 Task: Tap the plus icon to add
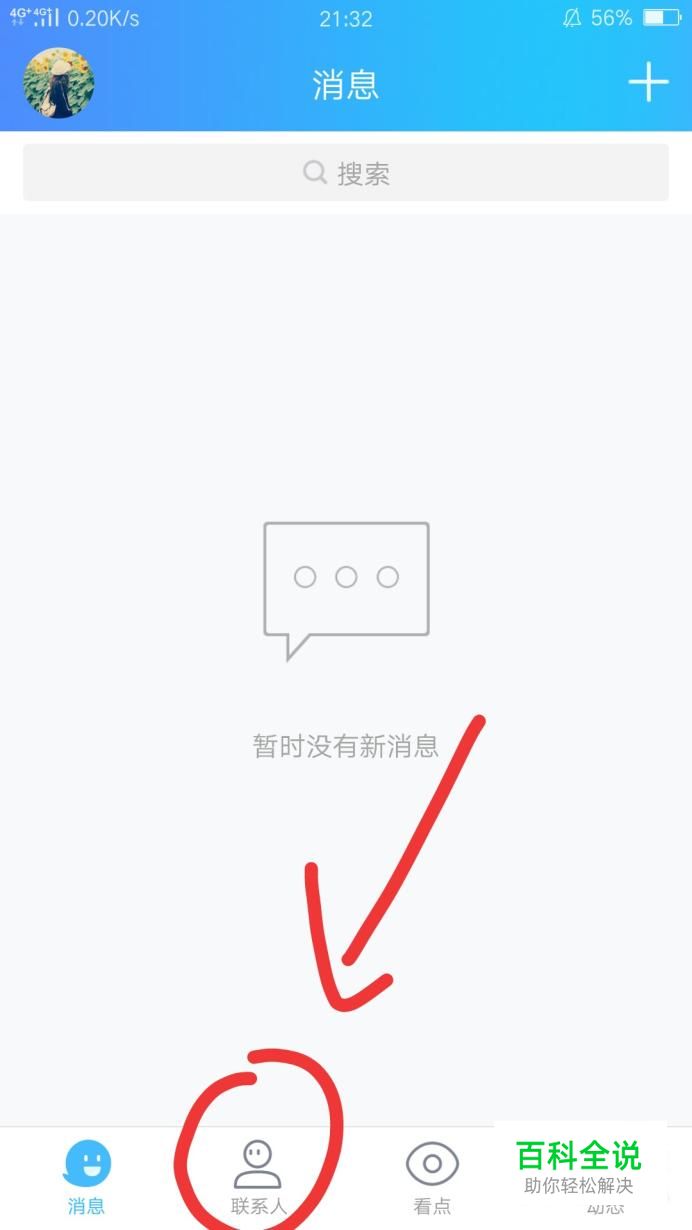tap(648, 82)
